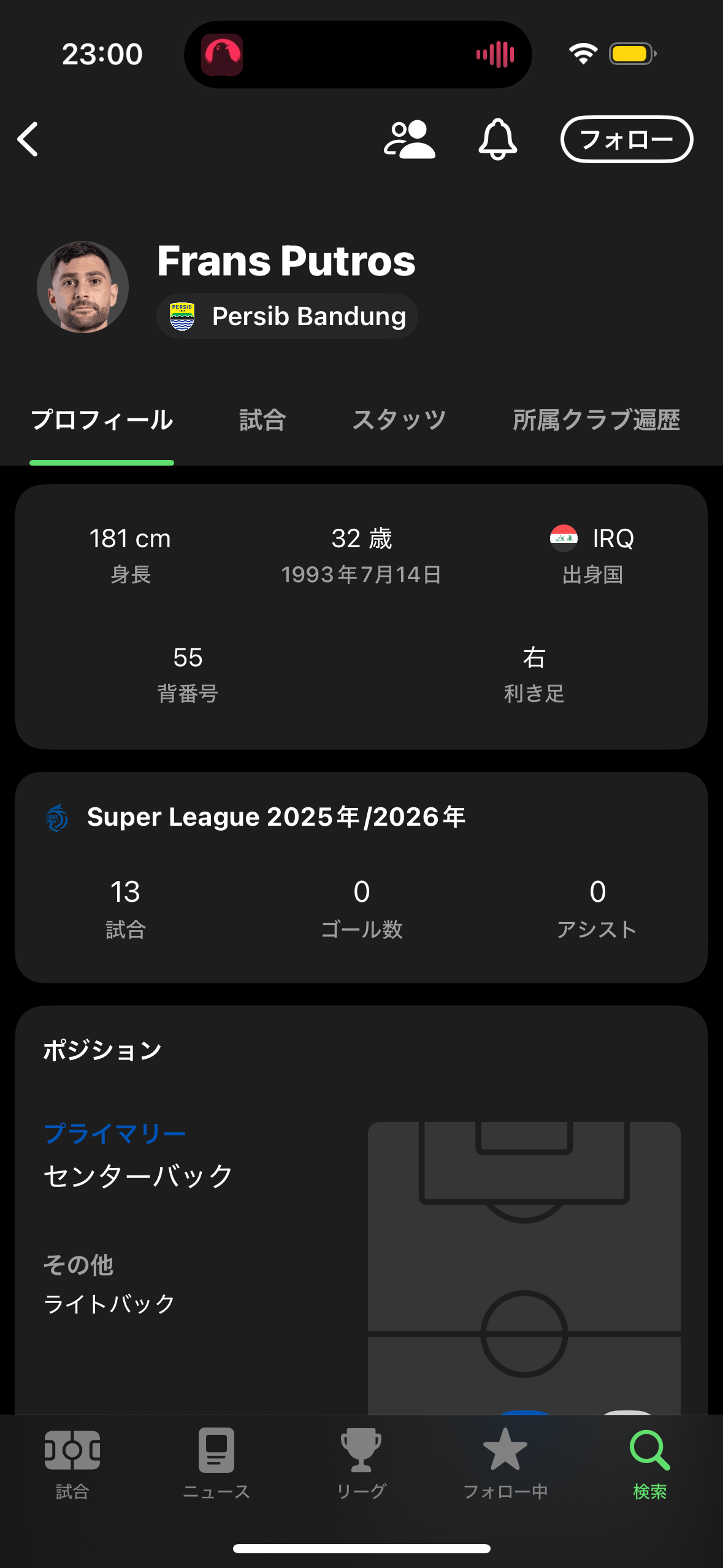Open the people icon in the header
The height and width of the screenshot is (1568, 723).
[x=409, y=140]
